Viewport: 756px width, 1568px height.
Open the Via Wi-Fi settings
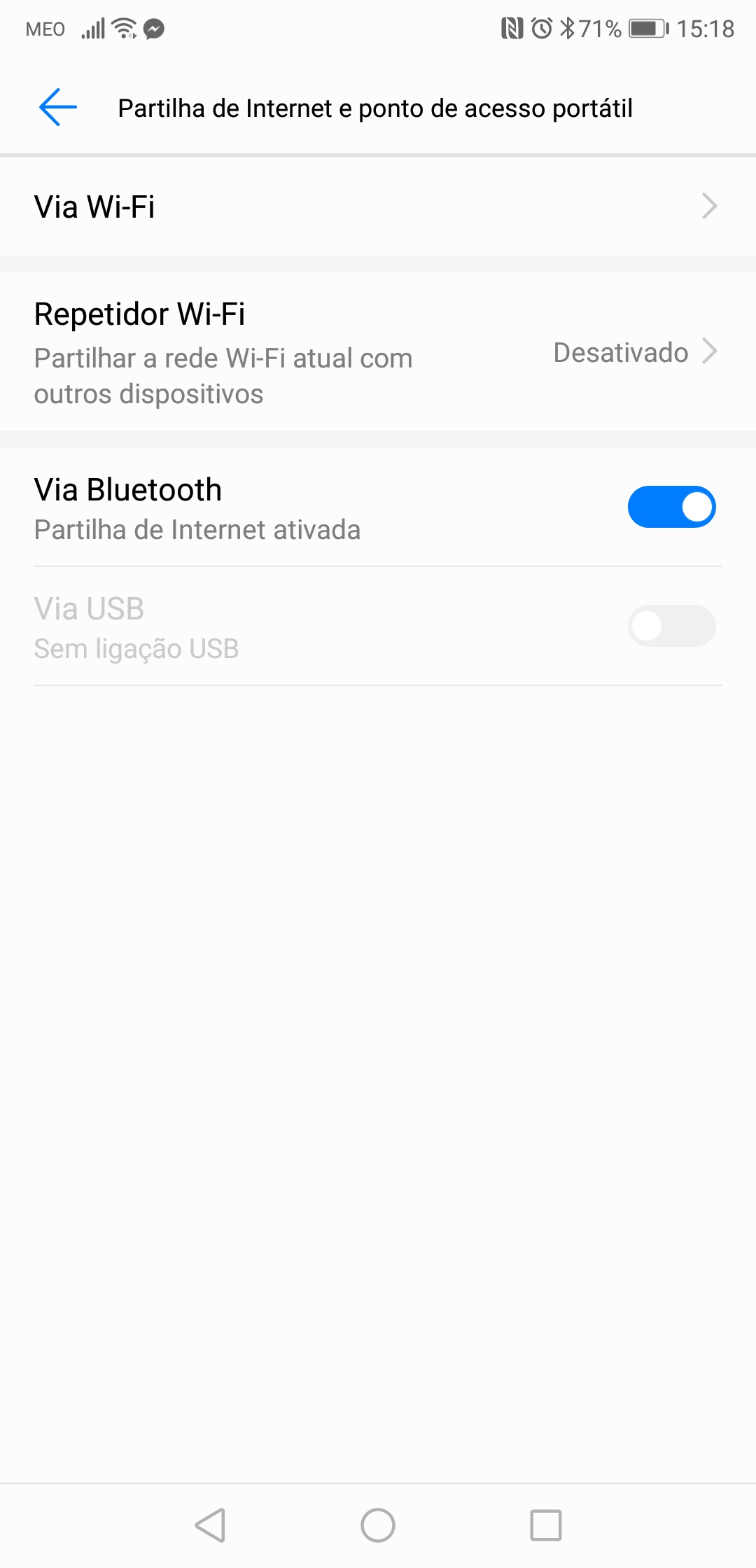click(378, 206)
